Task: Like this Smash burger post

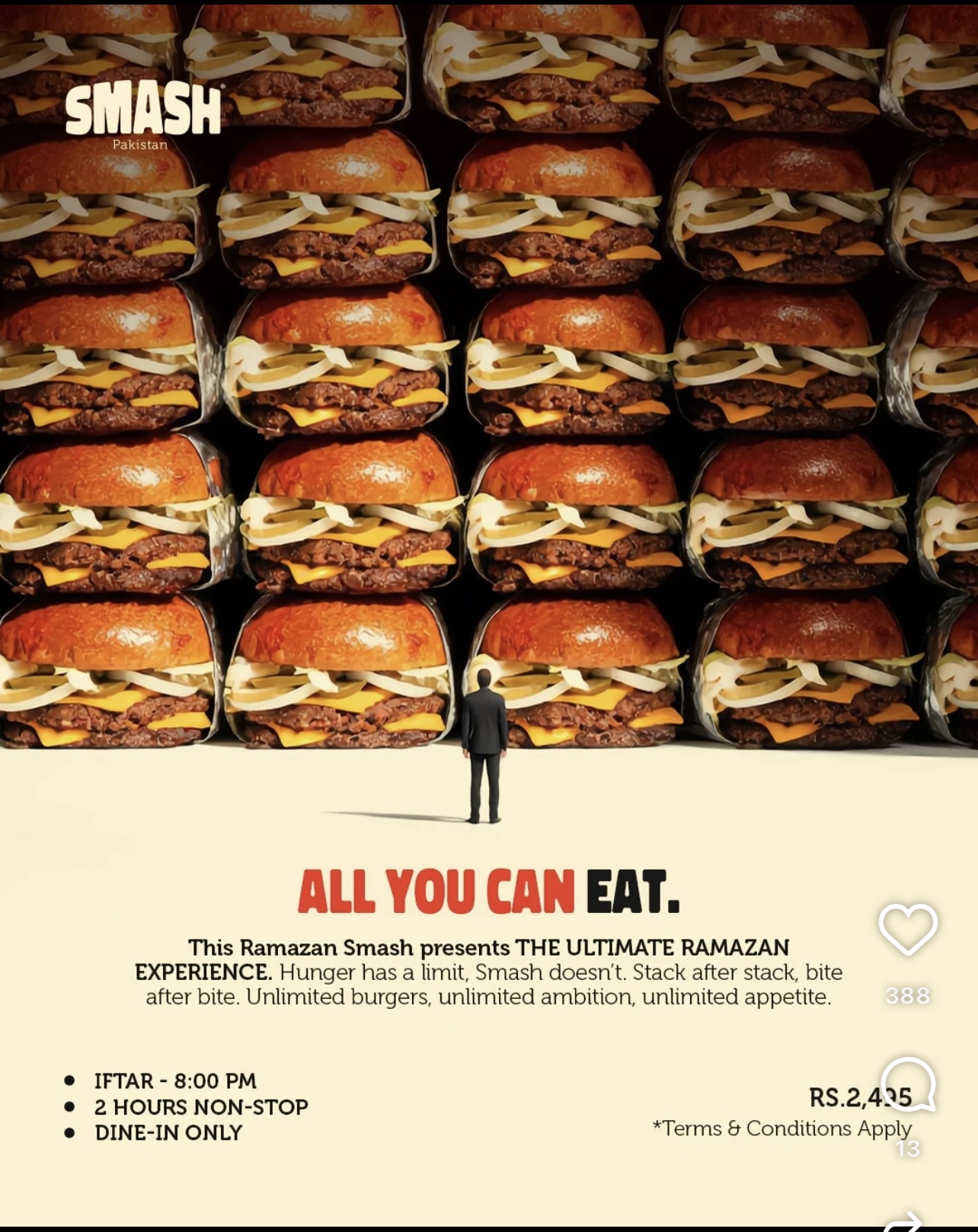Action: coord(907,929)
